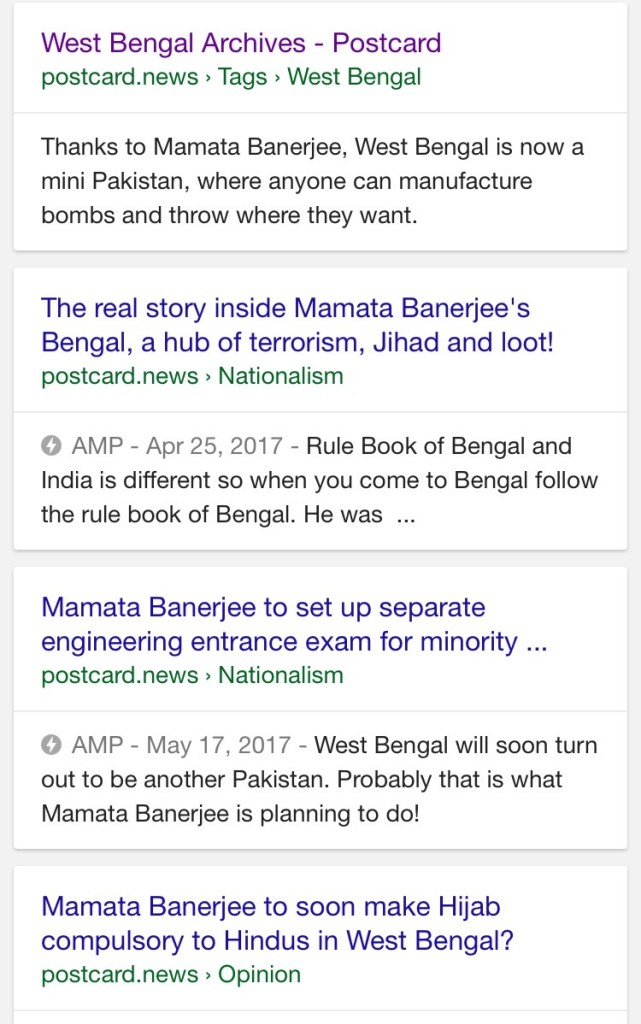The width and height of the screenshot is (641, 1024).
Task: Open the 'hub of terrorism, Jihad and loot' result
Action: [297, 325]
